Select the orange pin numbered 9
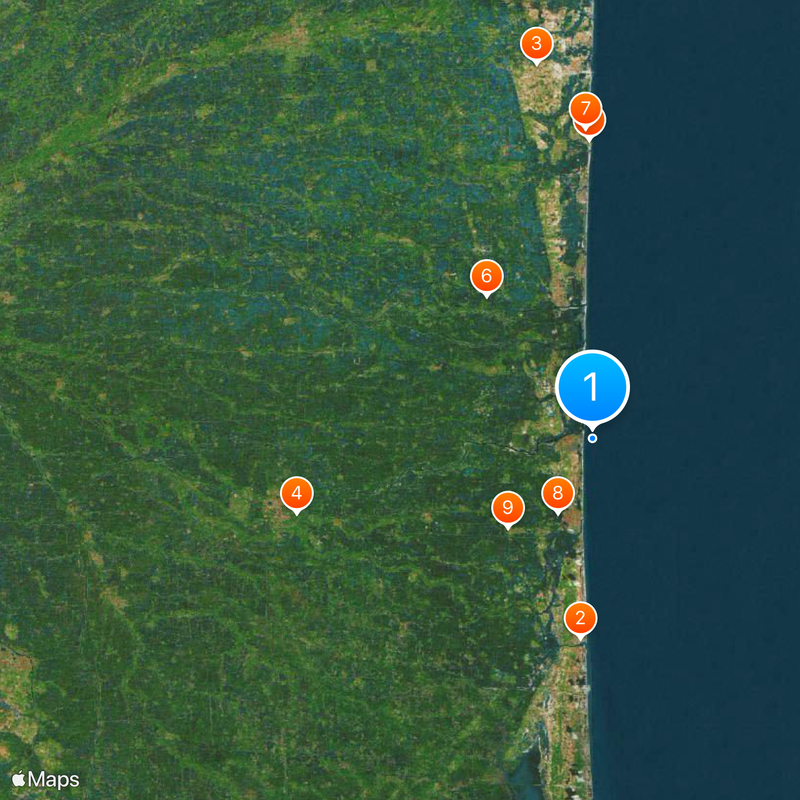Screen dimensions: 800x800 (x=508, y=508)
